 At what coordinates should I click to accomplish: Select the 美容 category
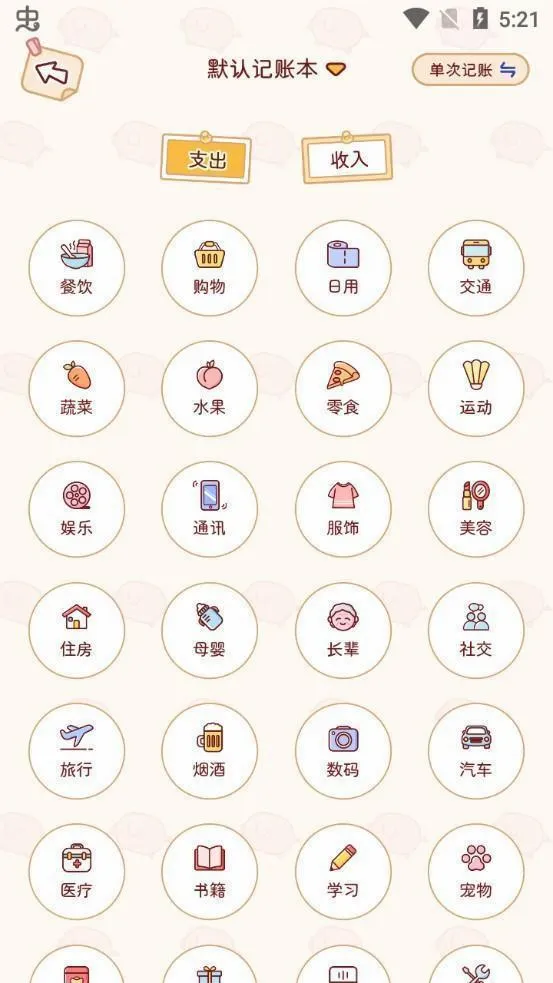(476, 510)
